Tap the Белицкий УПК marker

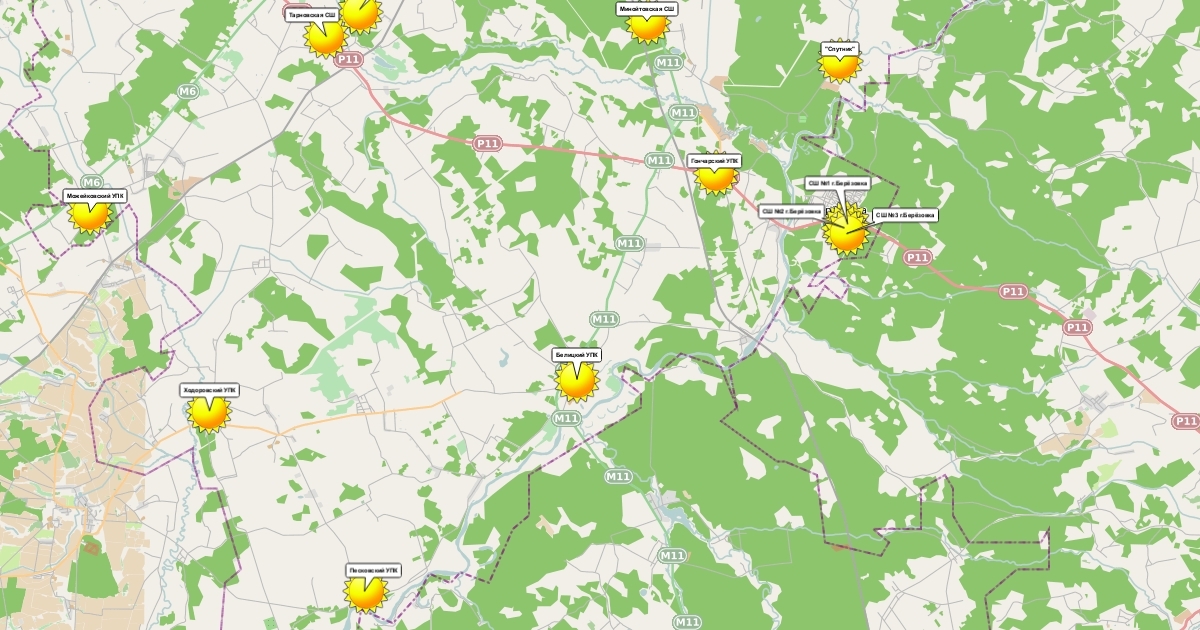577,381
